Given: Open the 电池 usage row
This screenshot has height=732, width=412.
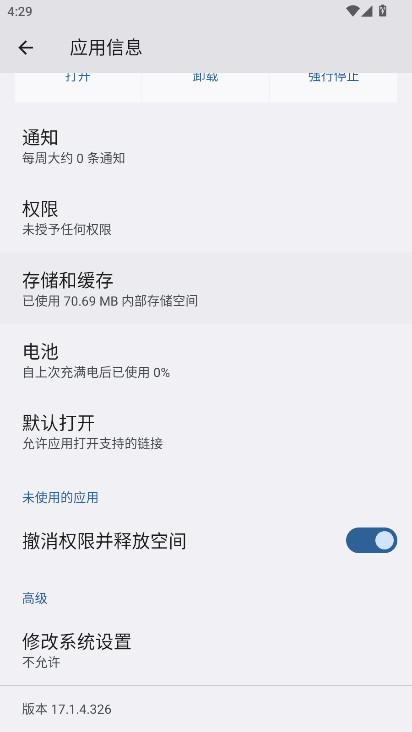Looking at the screenshot, I should [206, 359].
